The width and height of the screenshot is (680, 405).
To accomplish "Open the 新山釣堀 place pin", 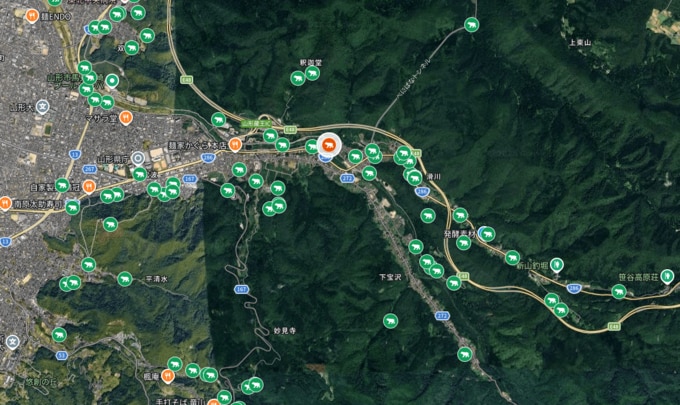I will (x=556, y=265).
